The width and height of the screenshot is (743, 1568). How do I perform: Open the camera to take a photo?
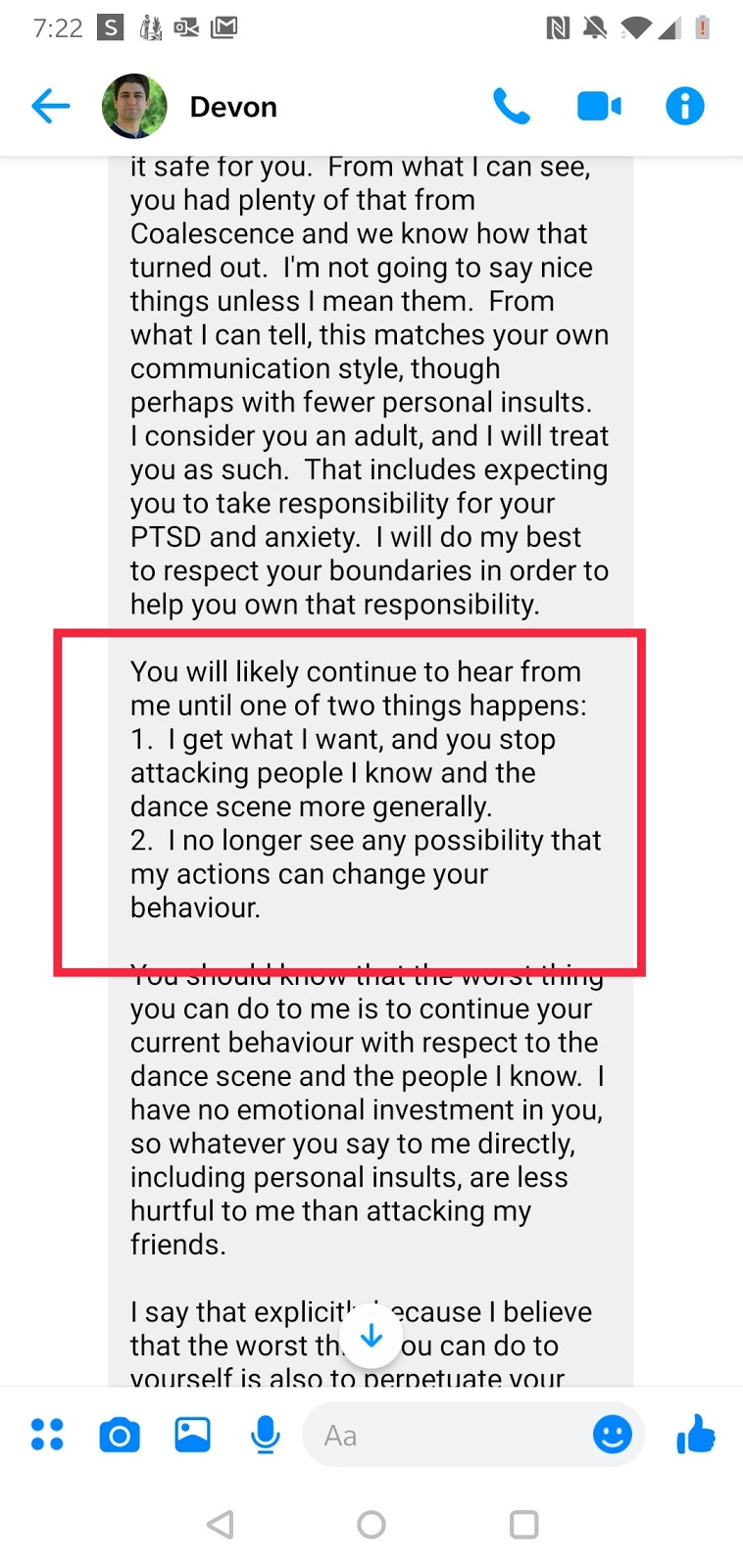click(x=120, y=1436)
